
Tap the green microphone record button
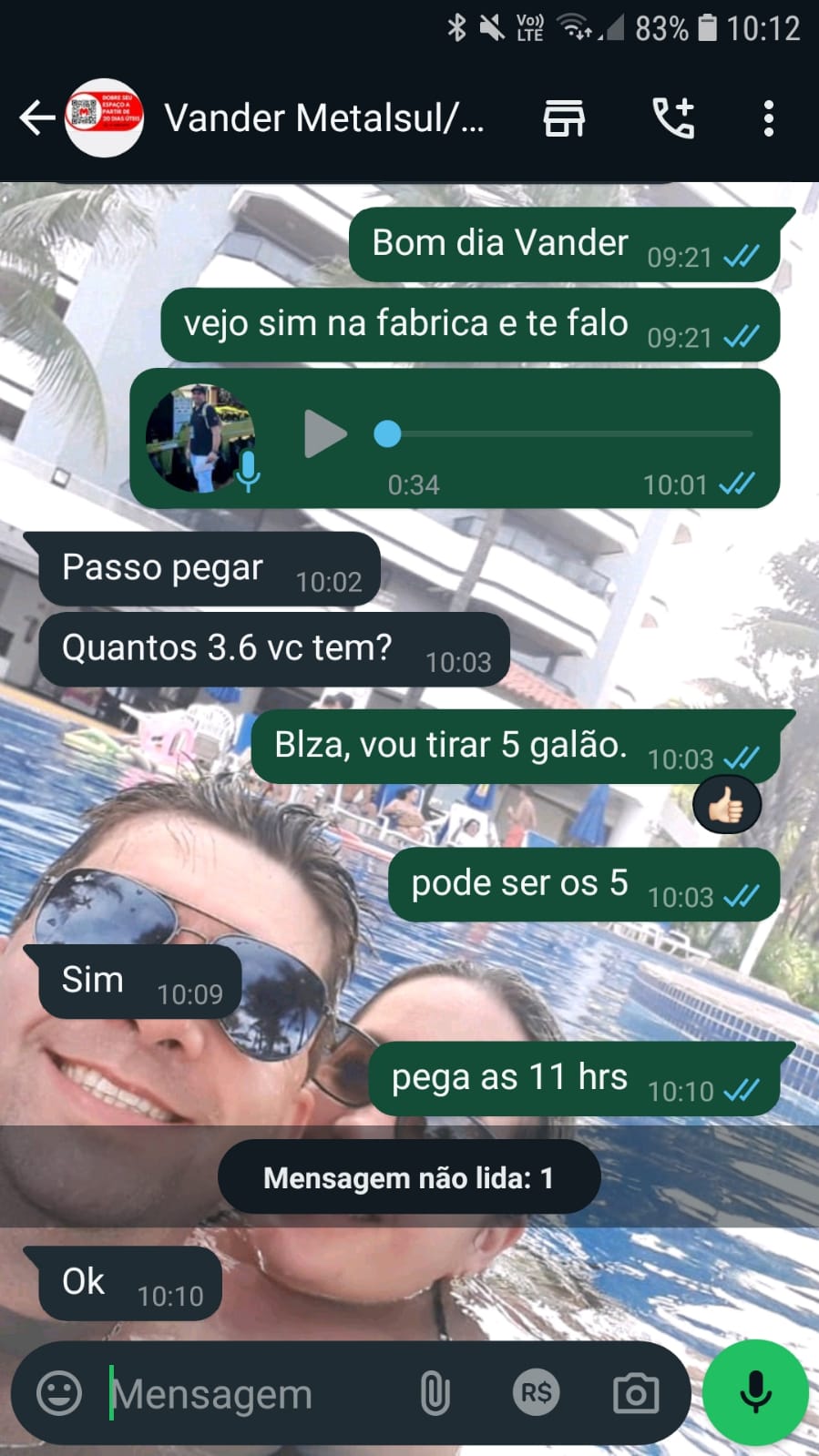coord(755,1393)
